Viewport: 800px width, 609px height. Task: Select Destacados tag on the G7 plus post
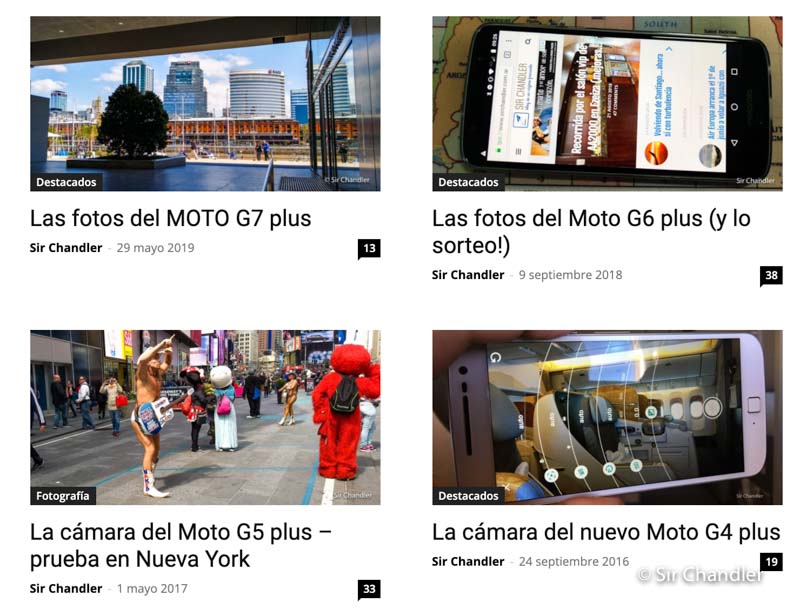tap(66, 182)
